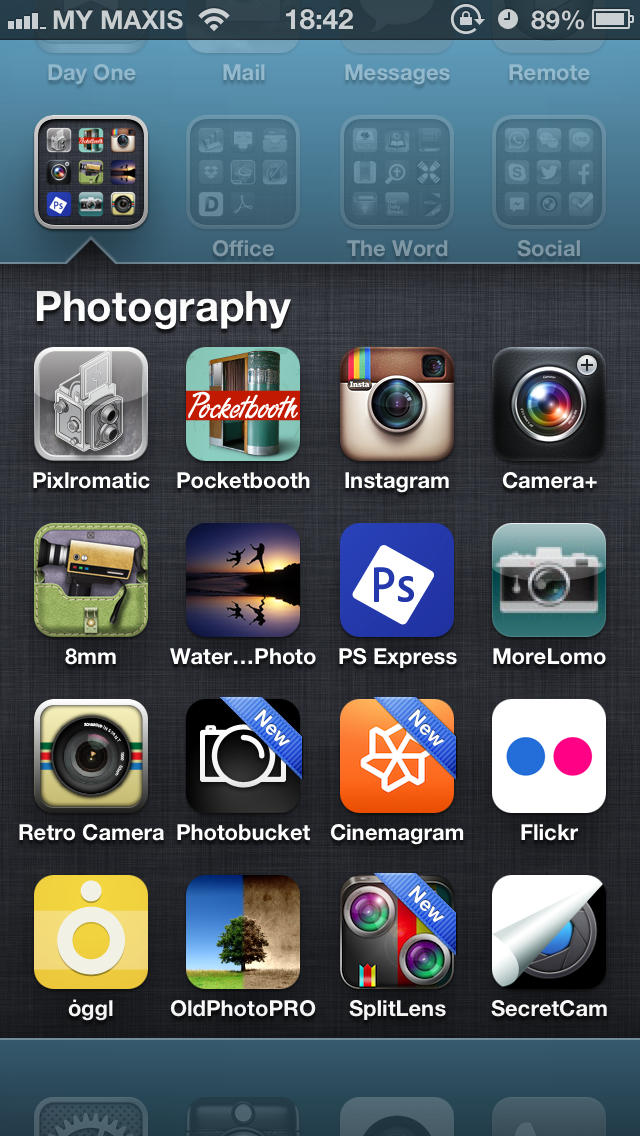Open The Word folder
Image resolution: width=640 pixels, height=1136 pixels.
point(396,172)
